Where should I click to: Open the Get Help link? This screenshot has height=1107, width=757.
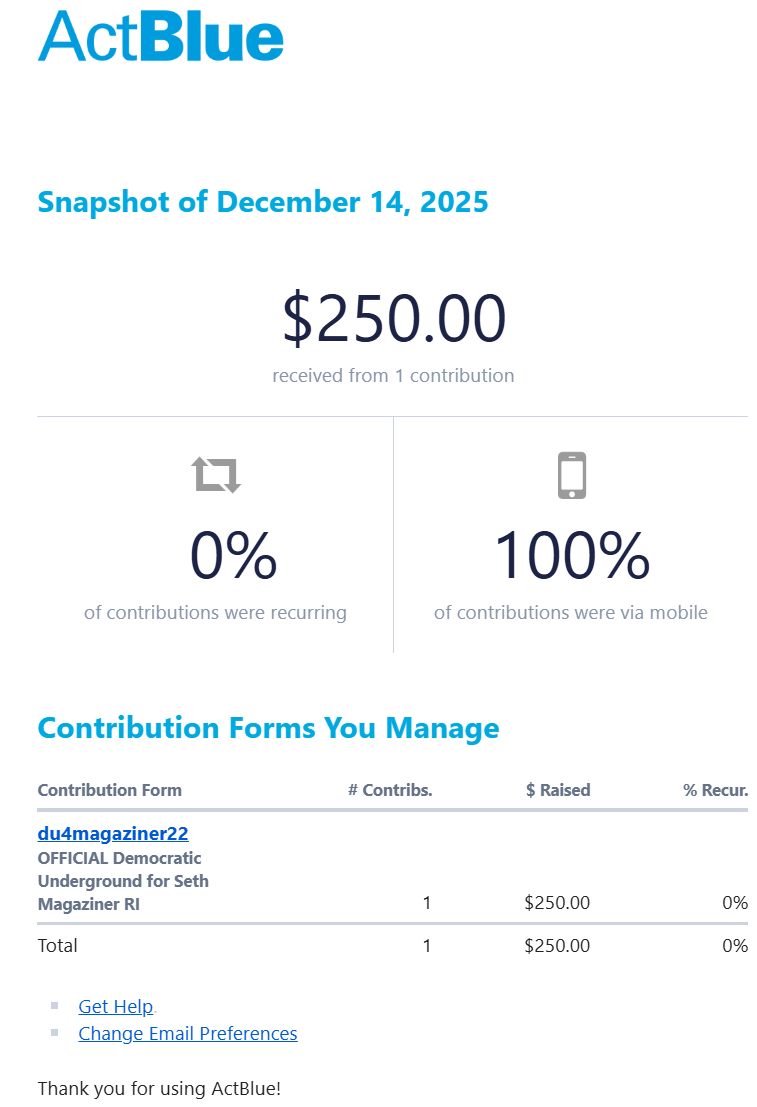(116, 1006)
